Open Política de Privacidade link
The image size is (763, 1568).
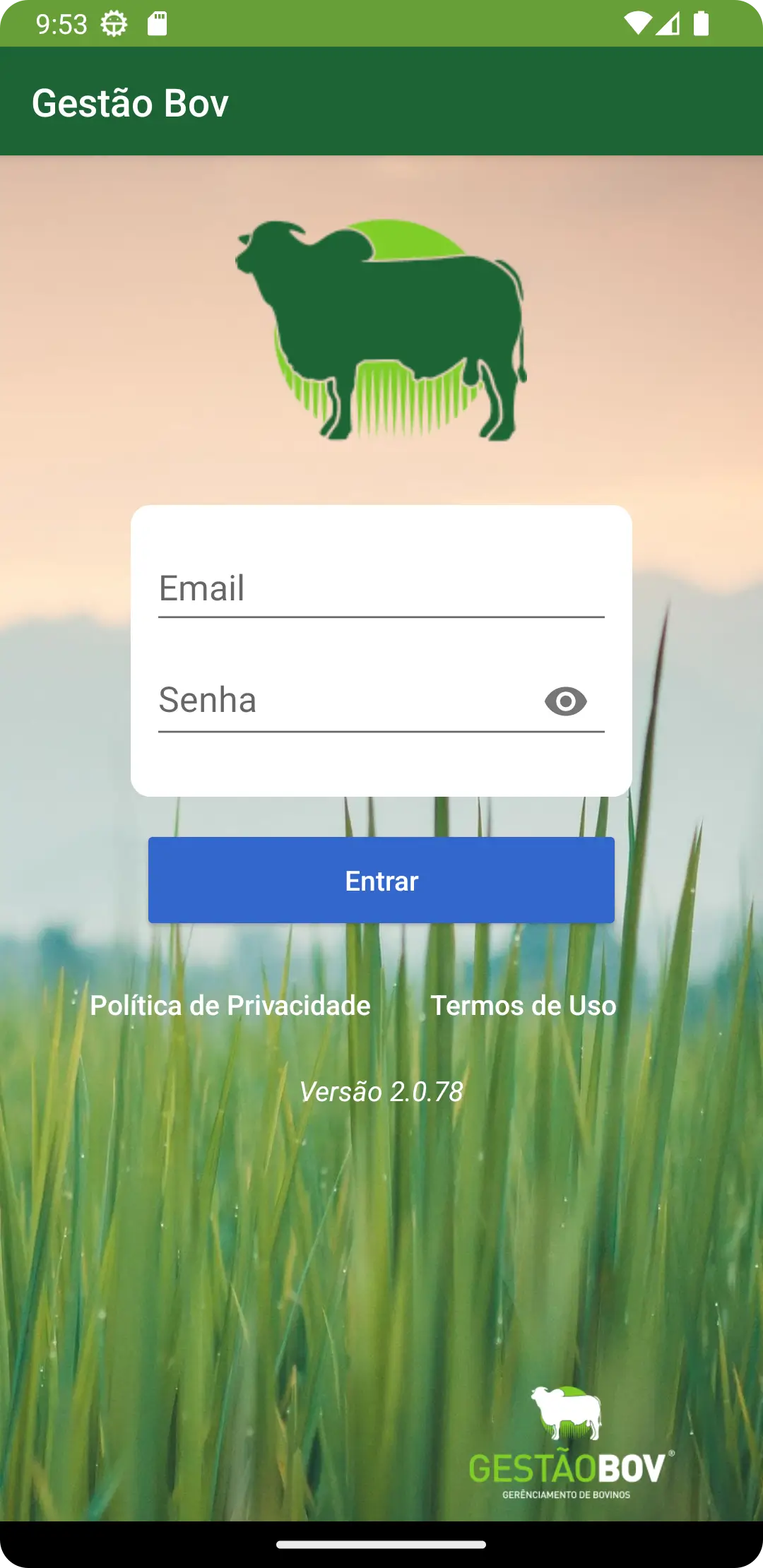coord(230,1005)
